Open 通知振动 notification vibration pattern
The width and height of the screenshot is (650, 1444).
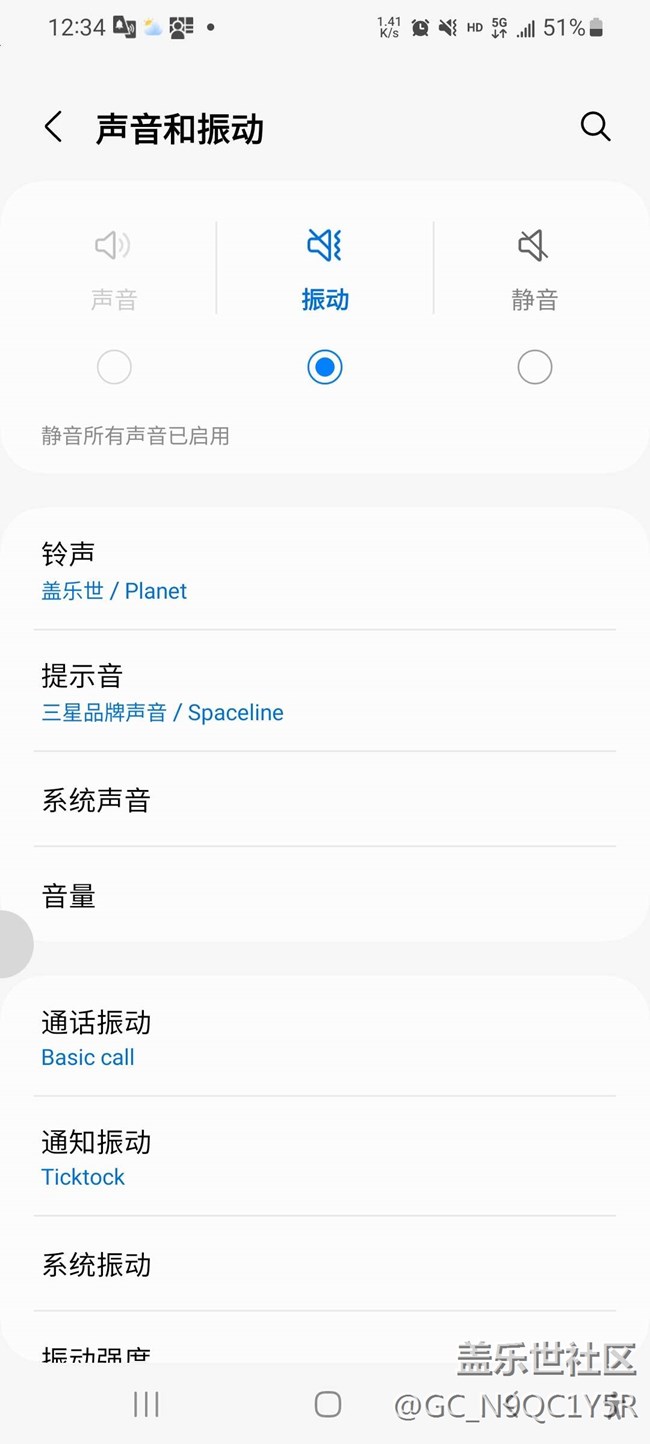324,1158
